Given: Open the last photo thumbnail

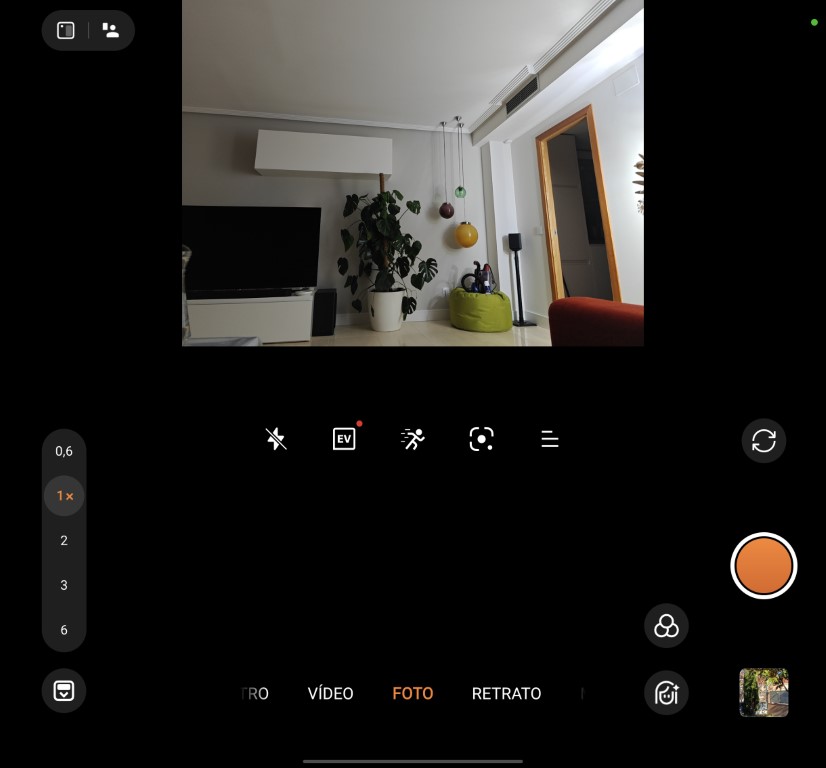Looking at the screenshot, I should coord(764,693).
